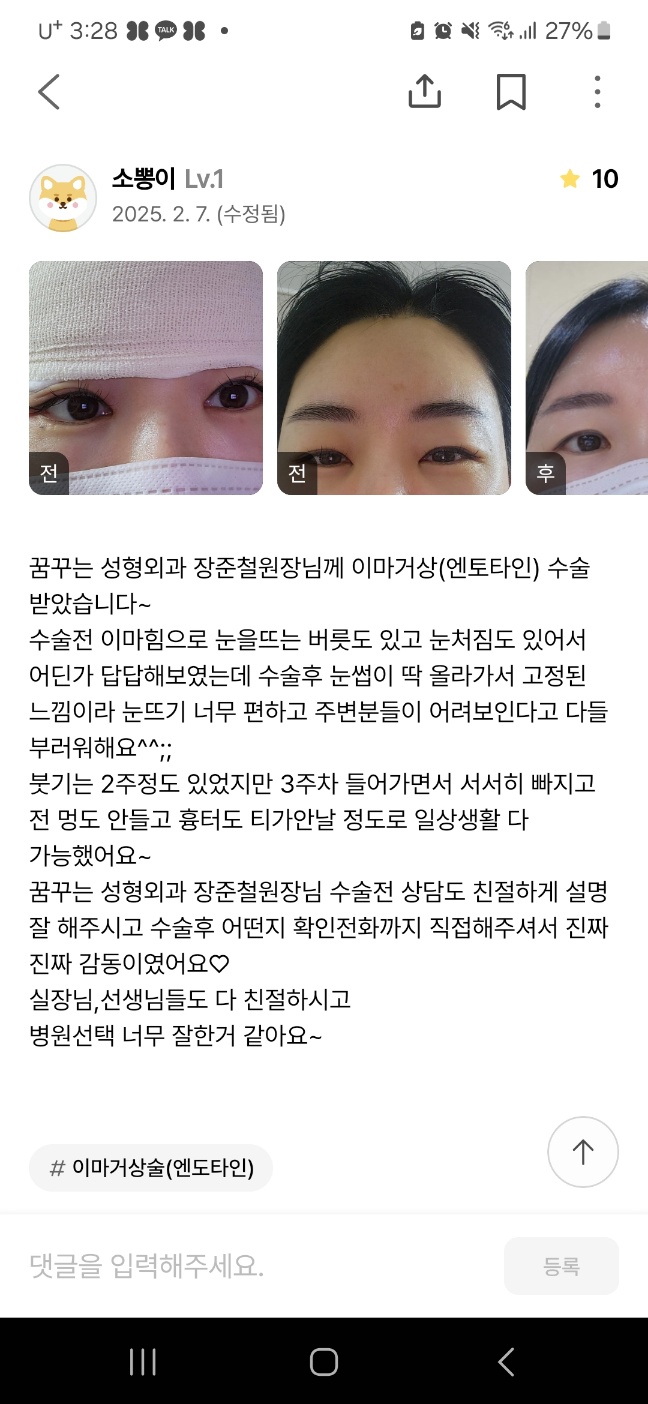The width and height of the screenshot is (648, 1404).
Task: Open the three-dot overflow menu
Action: 597,92
